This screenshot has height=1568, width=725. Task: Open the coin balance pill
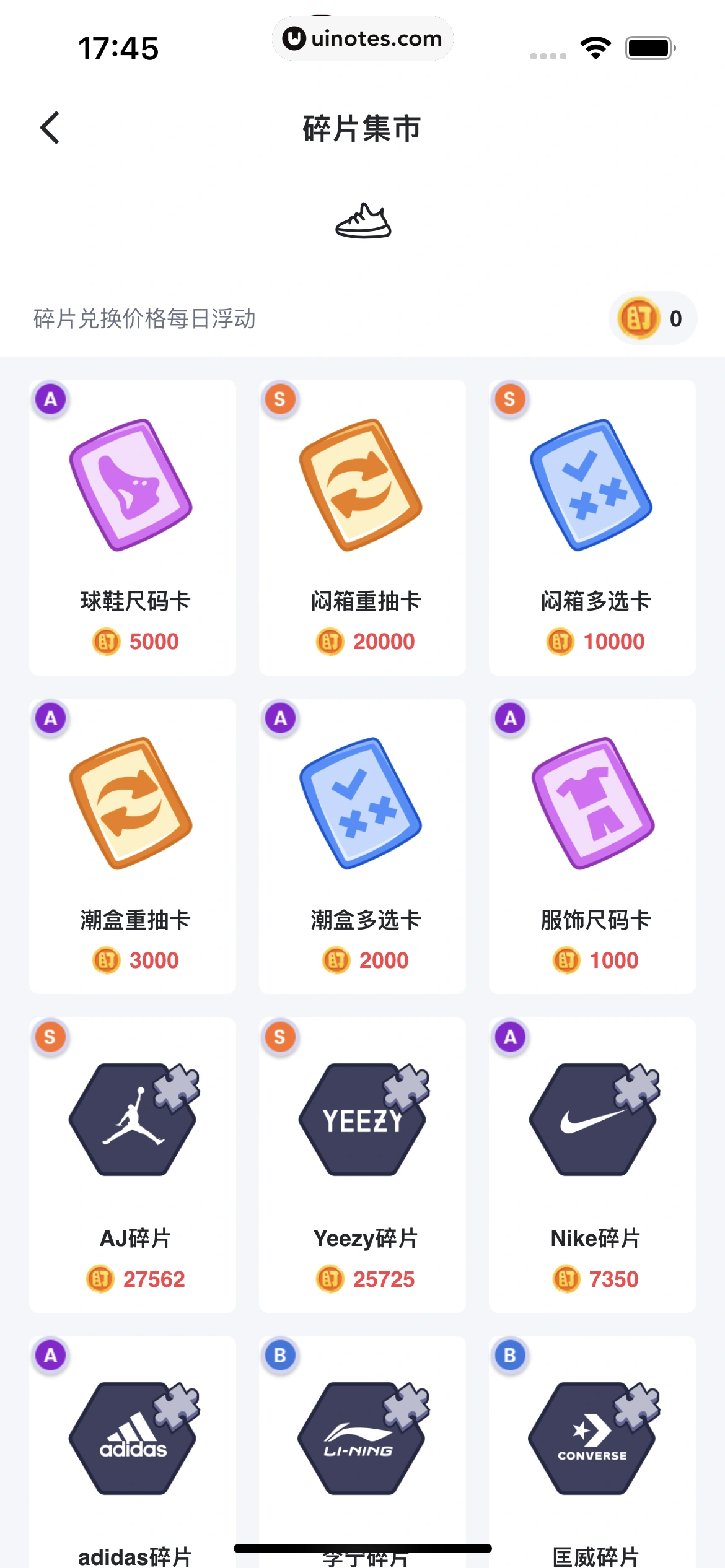pos(652,318)
